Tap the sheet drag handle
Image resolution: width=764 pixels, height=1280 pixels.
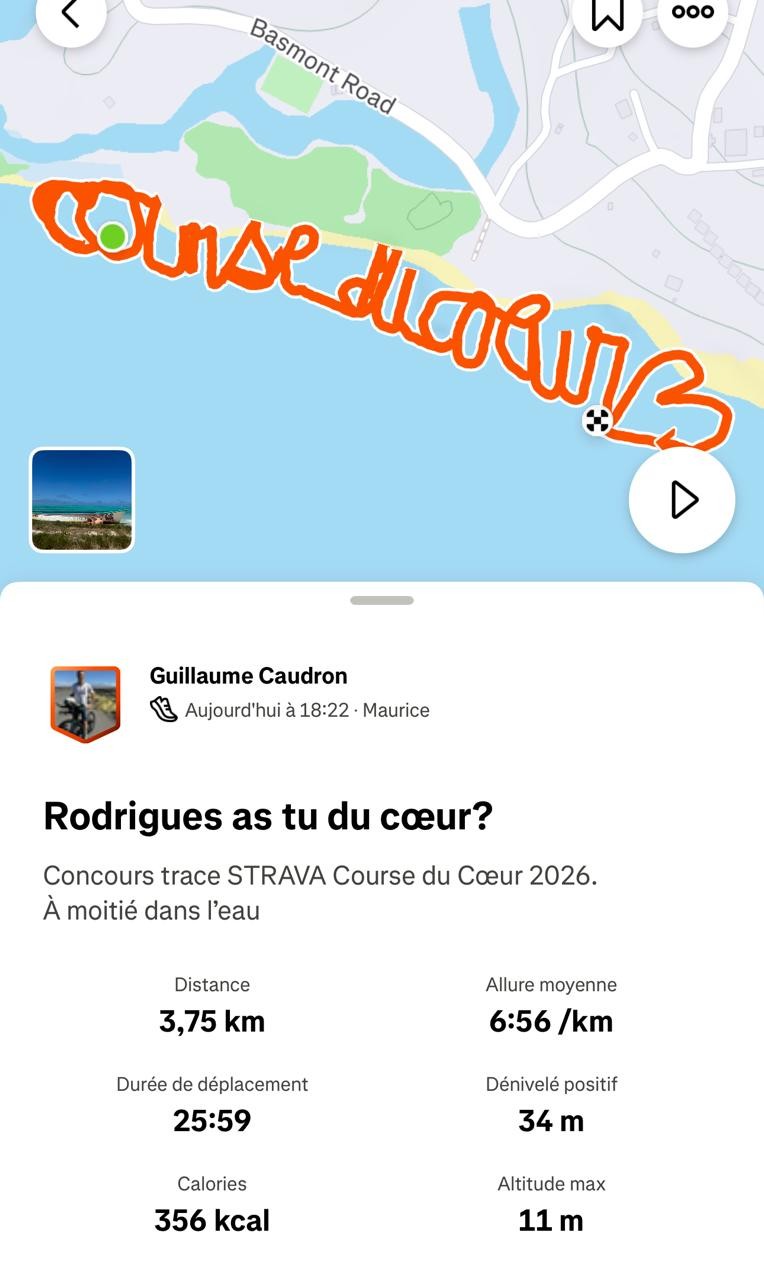click(382, 600)
